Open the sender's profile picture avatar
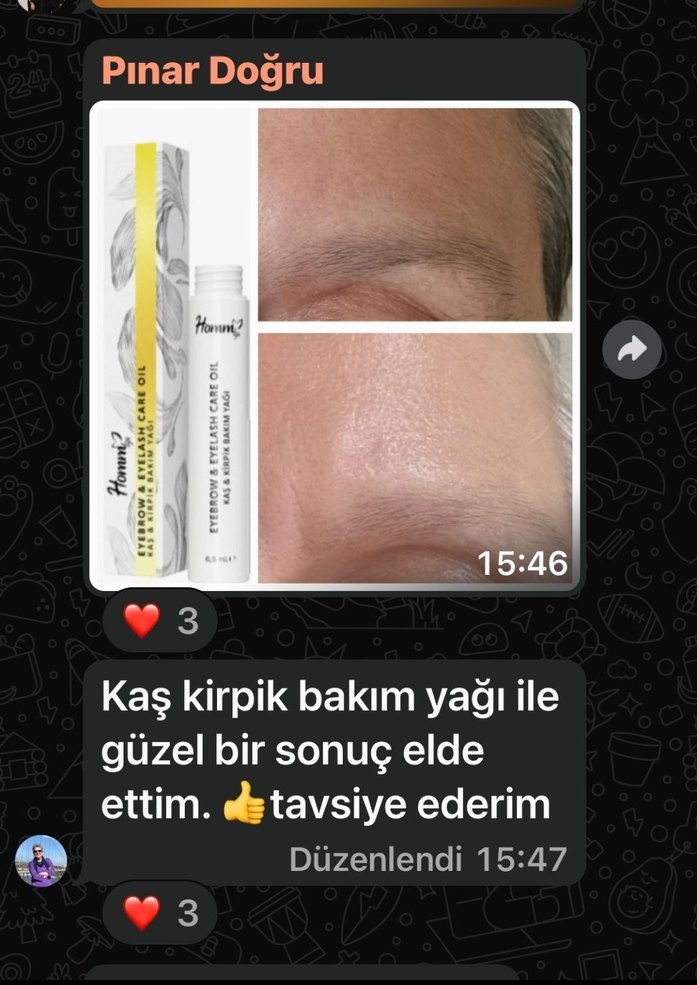 point(41,860)
